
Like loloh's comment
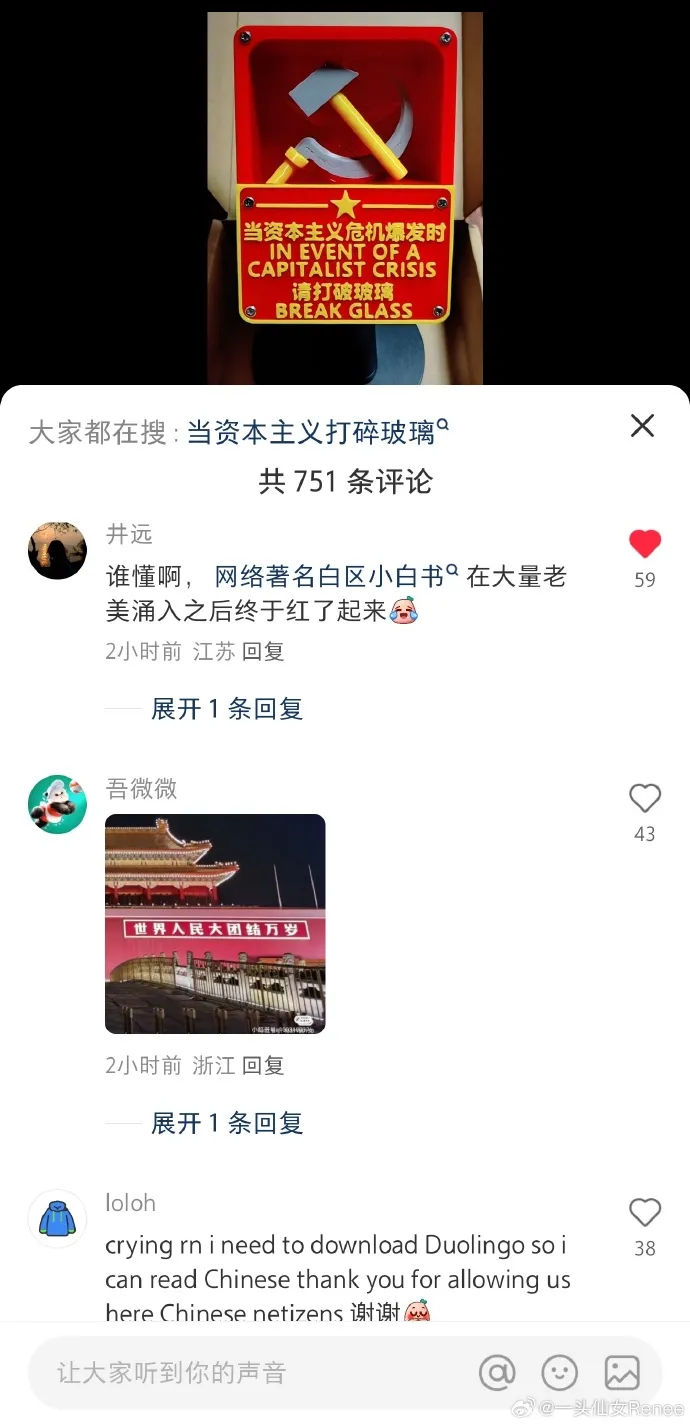(x=645, y=1213)
